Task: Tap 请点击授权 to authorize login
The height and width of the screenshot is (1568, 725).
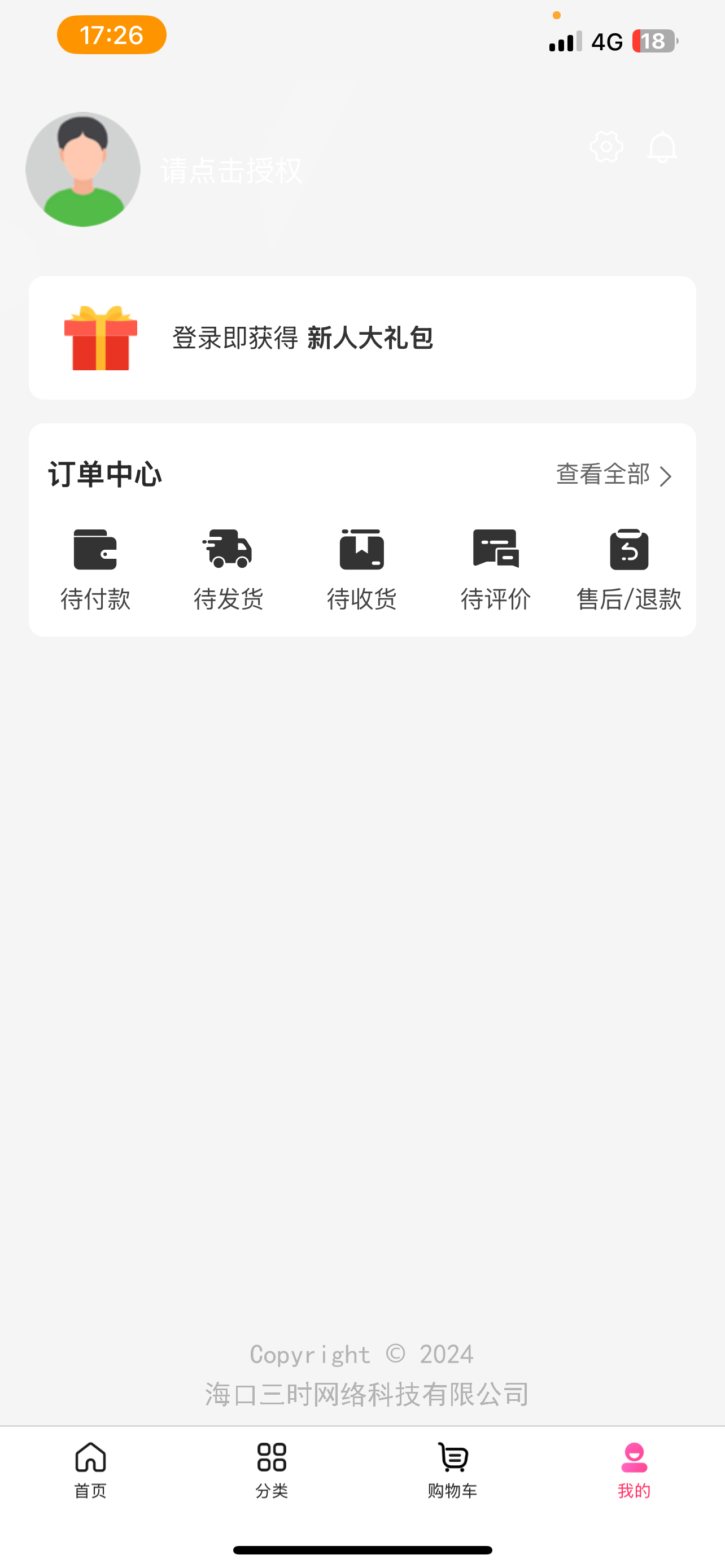Action: (232, 170)
